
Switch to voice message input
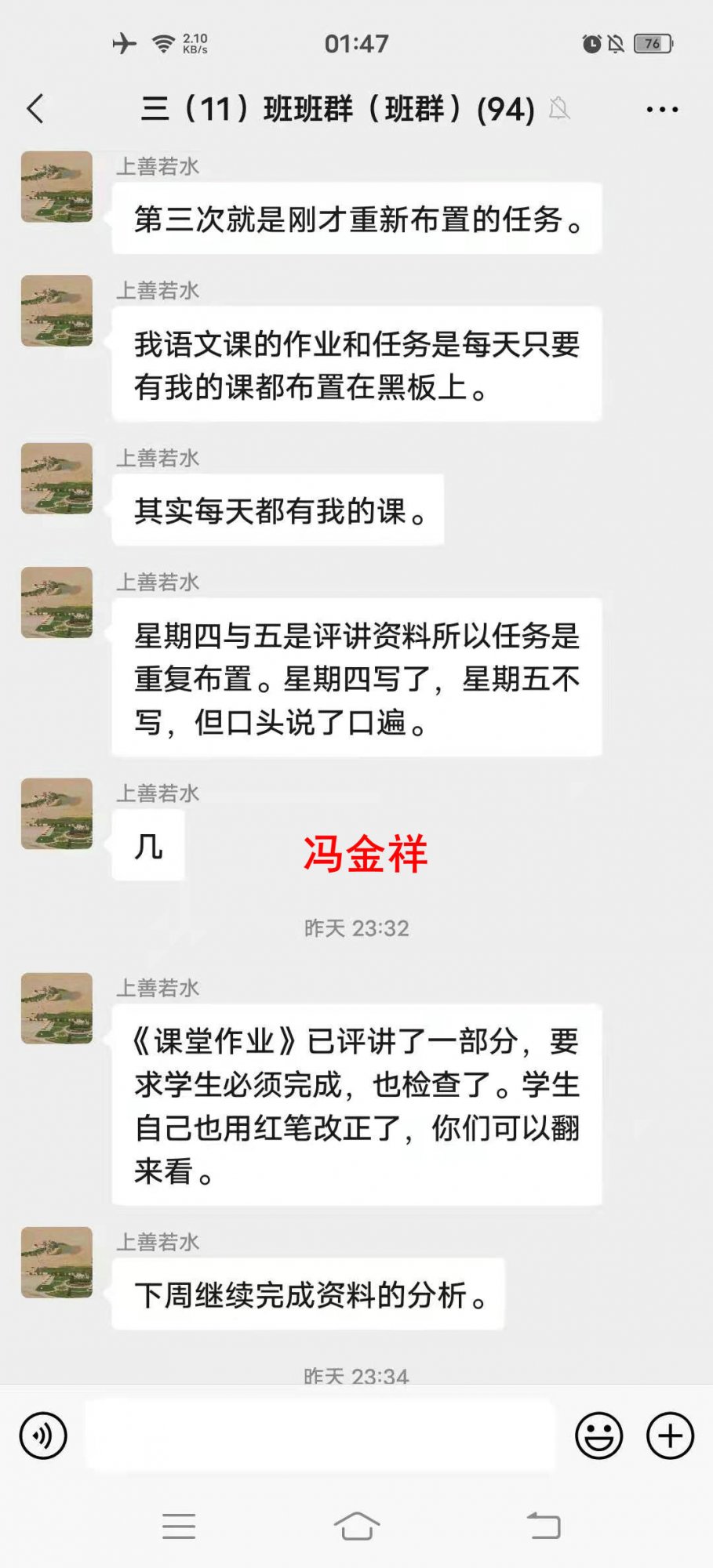[43, 1436]
